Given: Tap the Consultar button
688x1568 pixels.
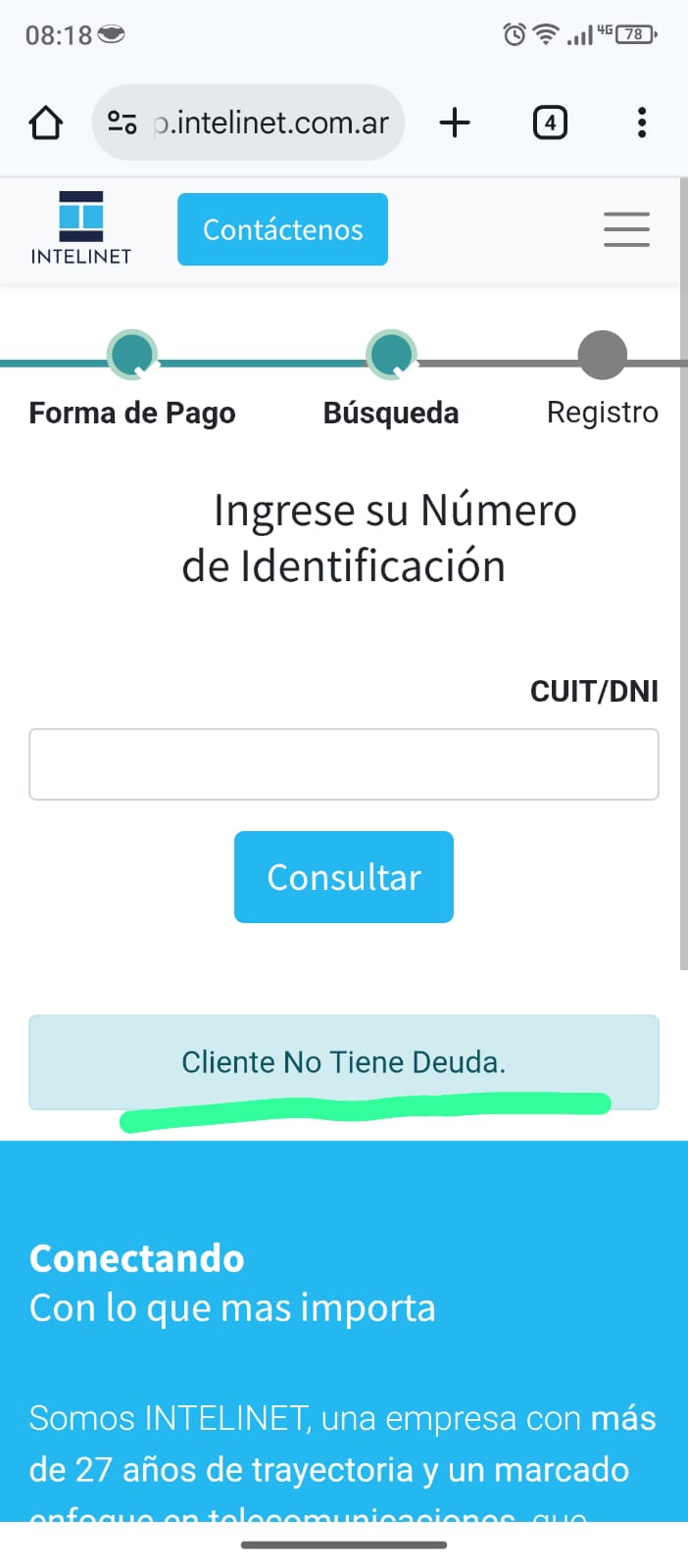Looking at the screenshot, I should [x=344, y=877].
